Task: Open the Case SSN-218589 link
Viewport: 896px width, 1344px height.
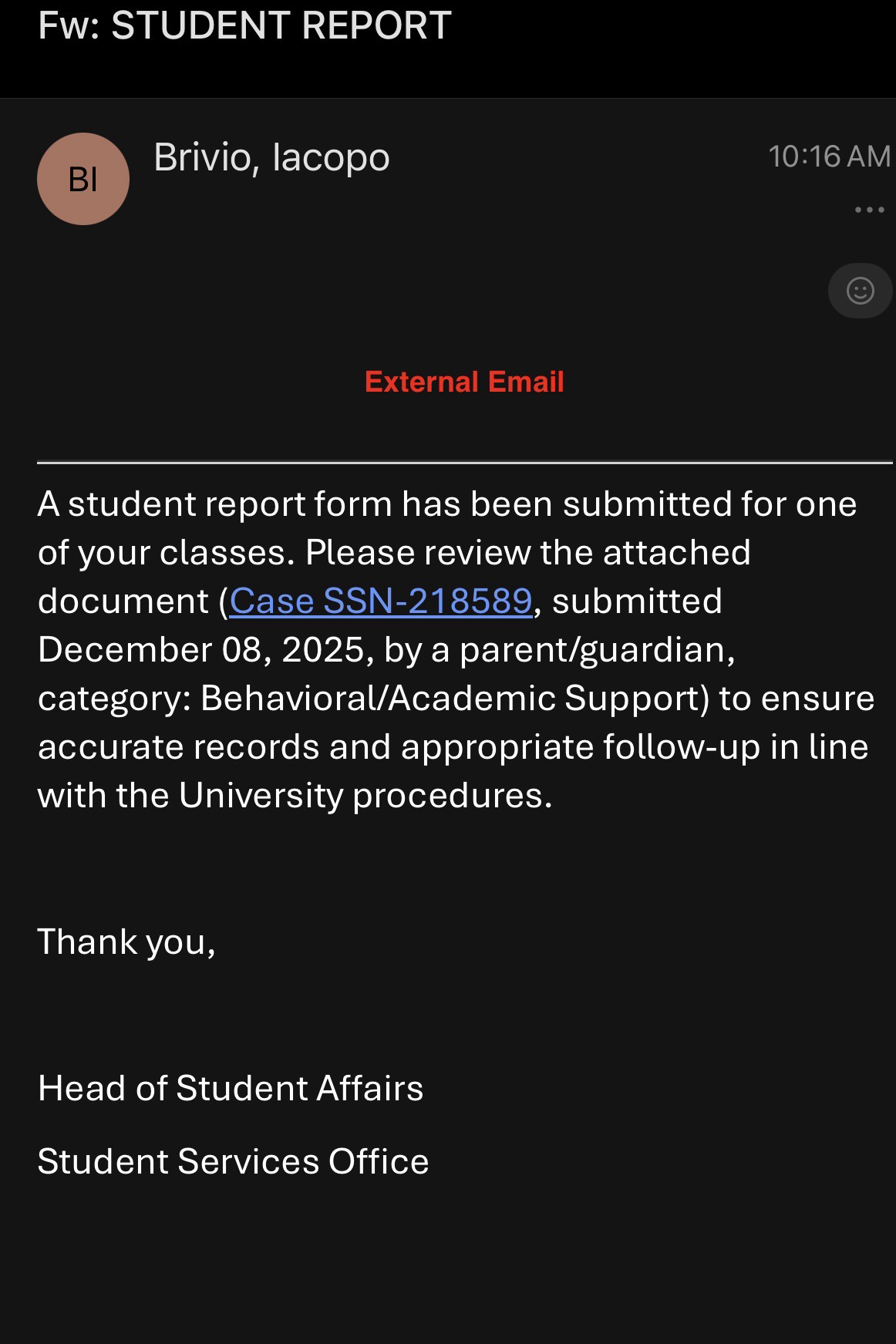Action: pyautogui.click(x=381, y=601)
